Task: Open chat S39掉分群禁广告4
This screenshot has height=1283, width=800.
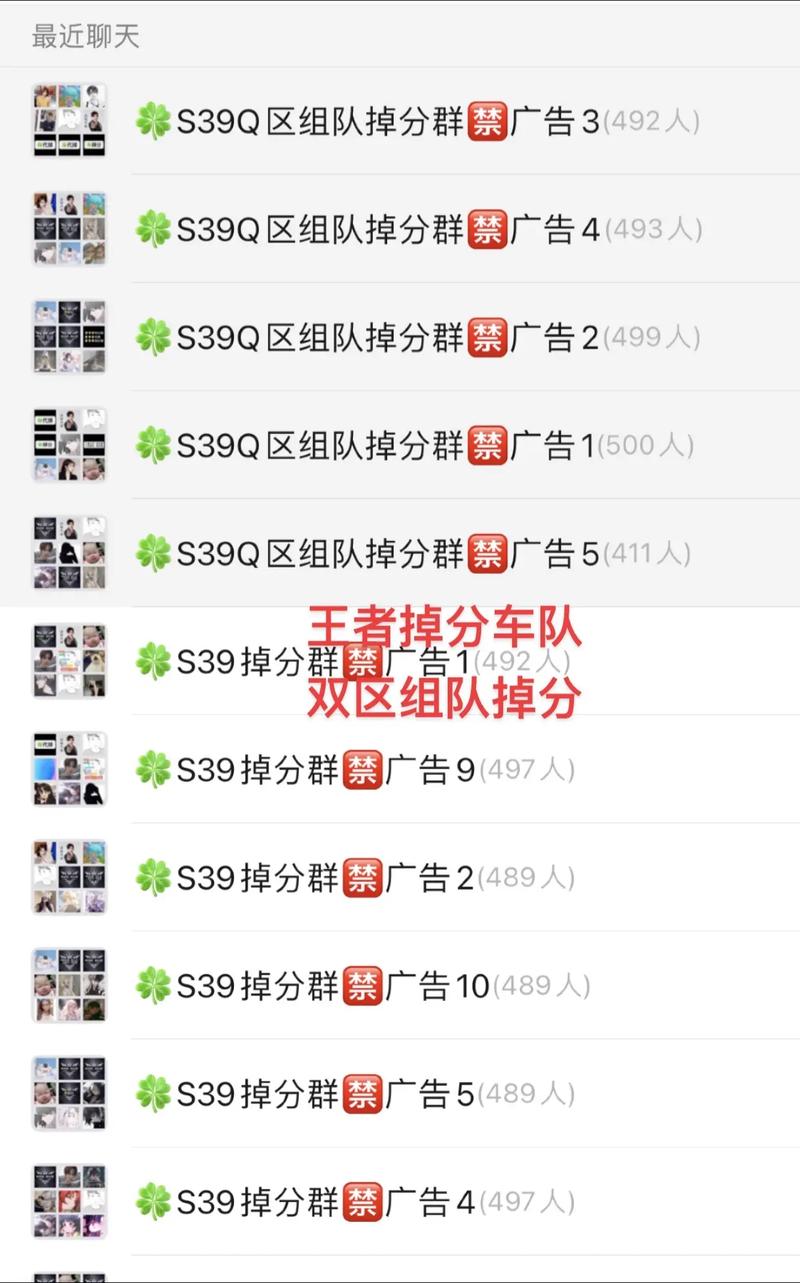Action: [350, 1199]
